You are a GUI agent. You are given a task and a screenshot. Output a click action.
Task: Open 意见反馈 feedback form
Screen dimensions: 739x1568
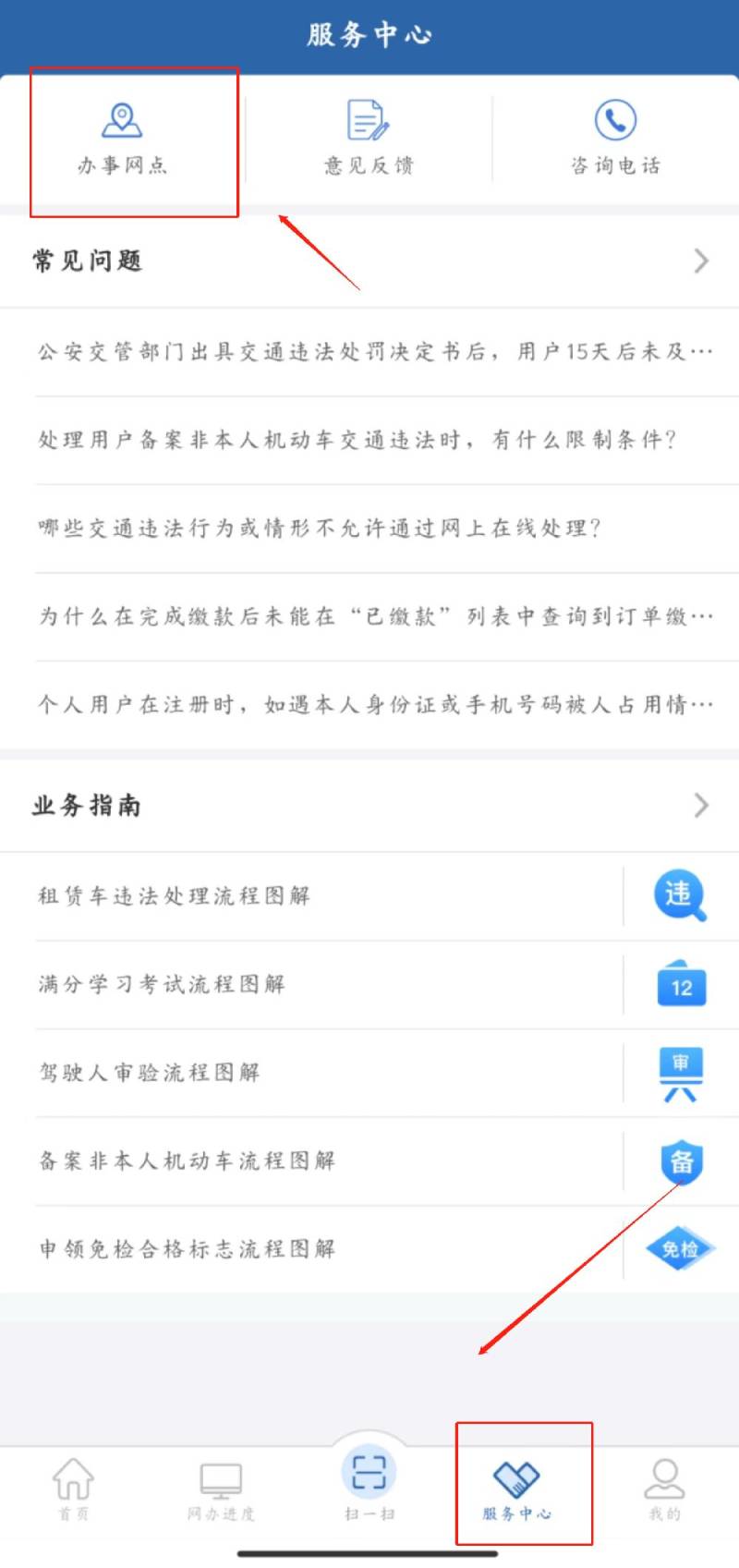367,137
